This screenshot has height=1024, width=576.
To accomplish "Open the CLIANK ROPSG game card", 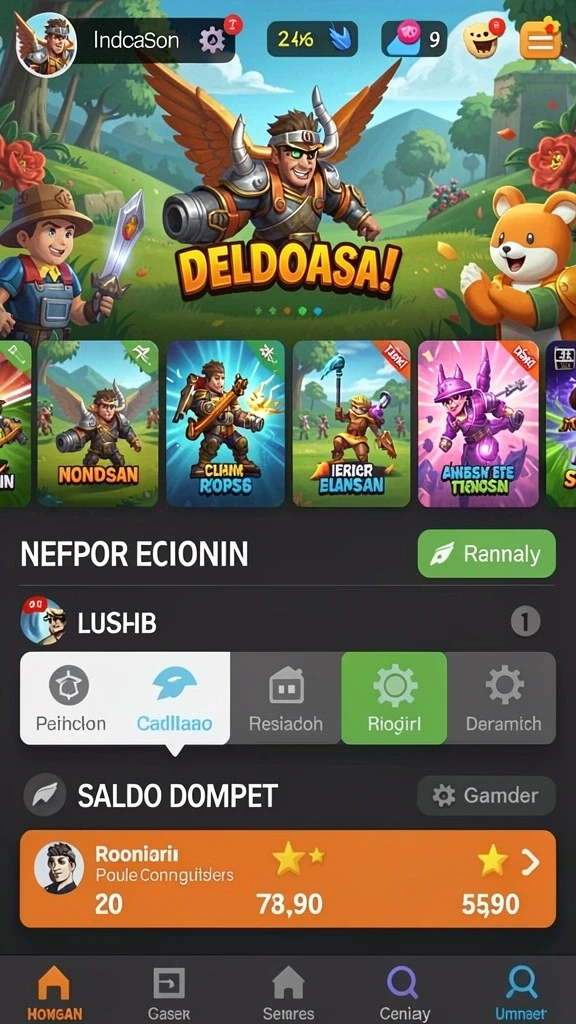I will (225, 423).
